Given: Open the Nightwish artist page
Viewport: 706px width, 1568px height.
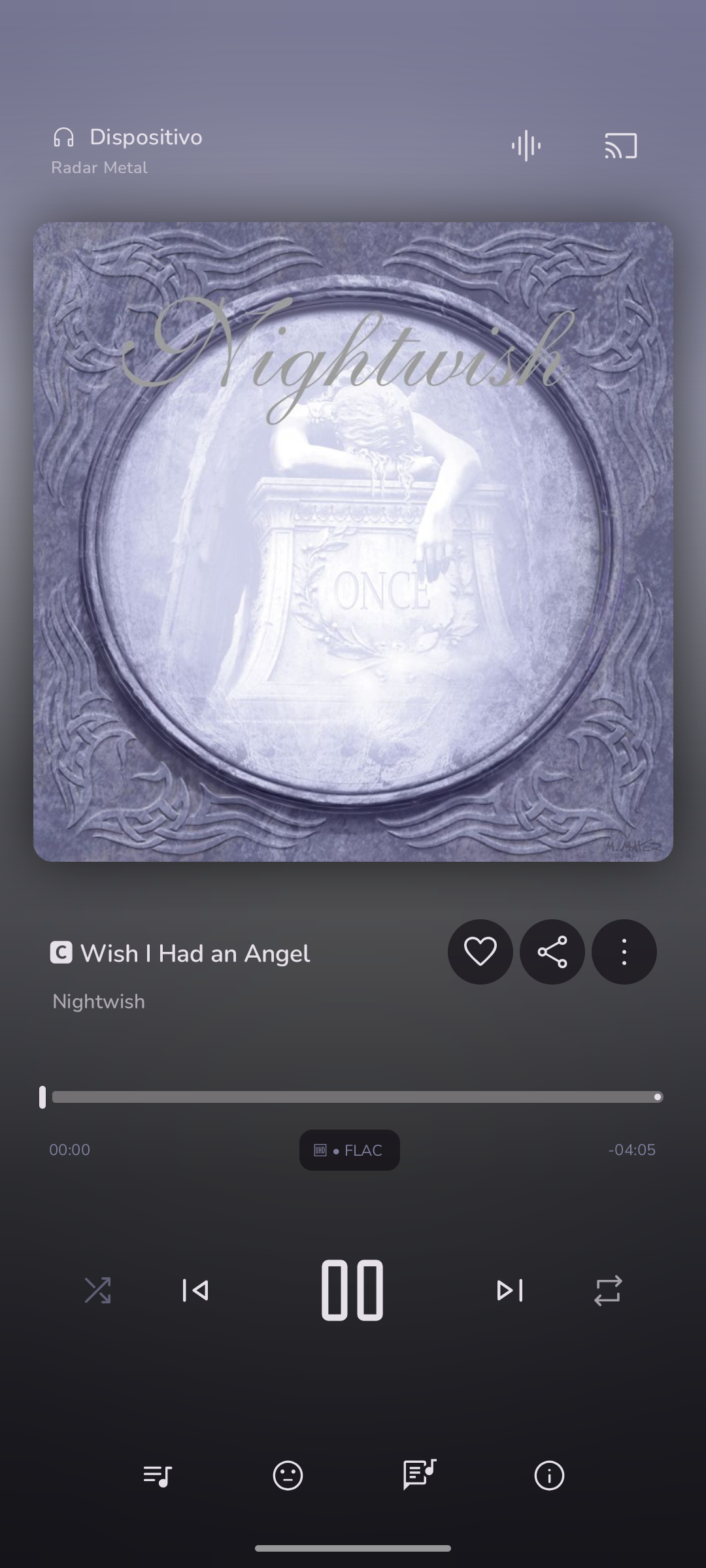Looking at the screenshot, I should pyautogui.click(x=99, y=1001).
